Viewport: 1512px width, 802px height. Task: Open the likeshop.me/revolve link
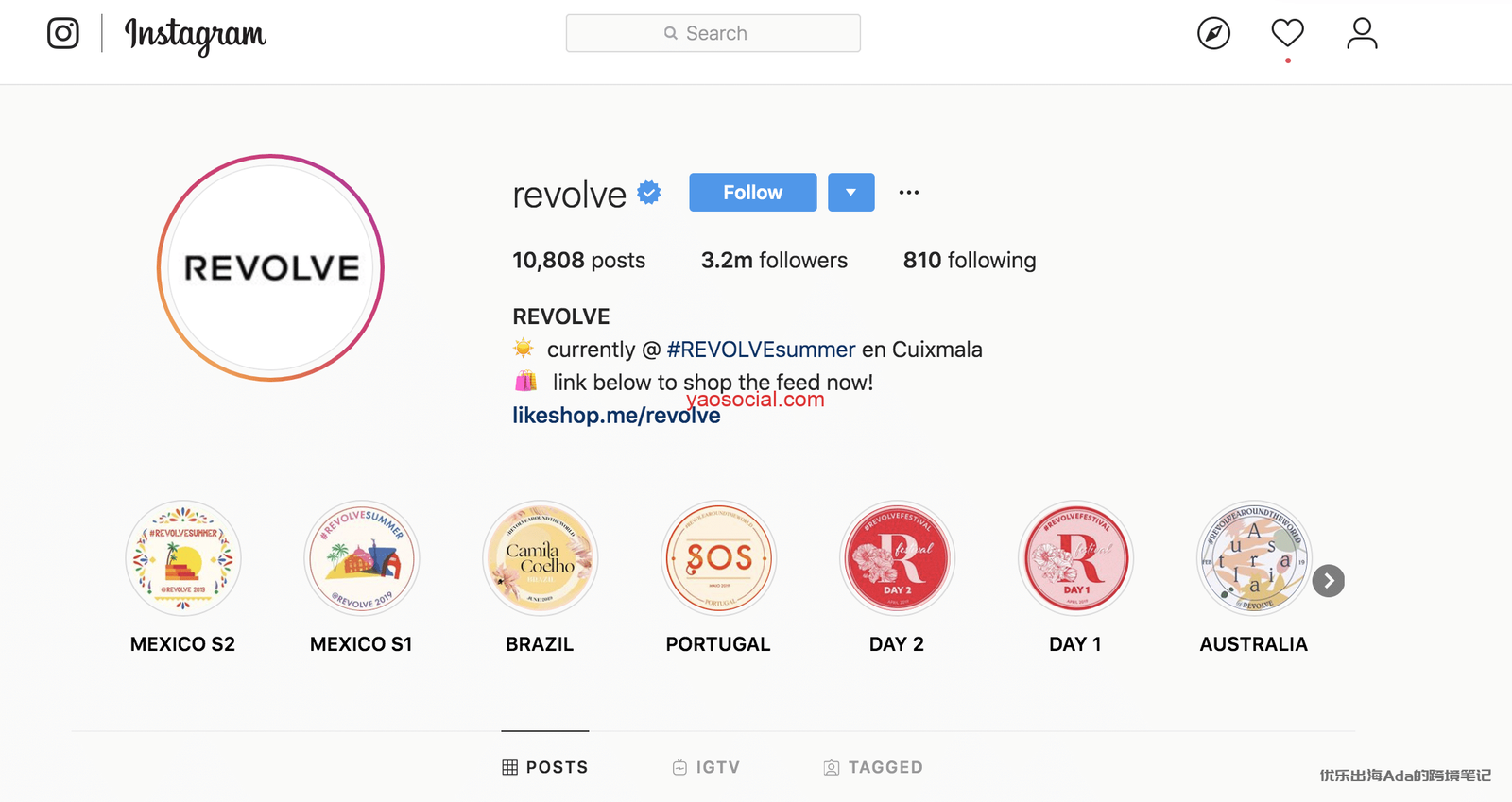(x=616, y=416)
